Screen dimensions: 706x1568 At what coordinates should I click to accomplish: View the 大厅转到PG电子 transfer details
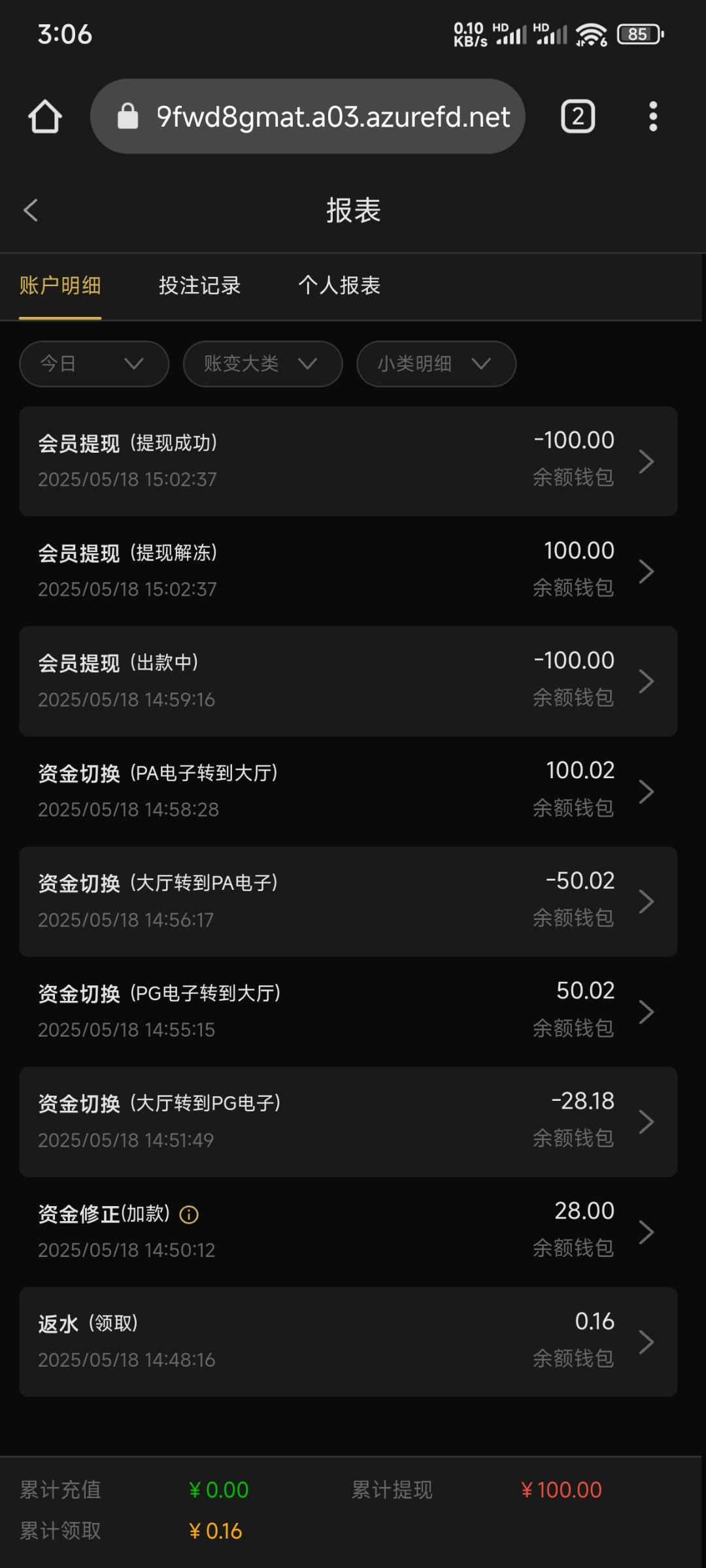coord(348,1122)
